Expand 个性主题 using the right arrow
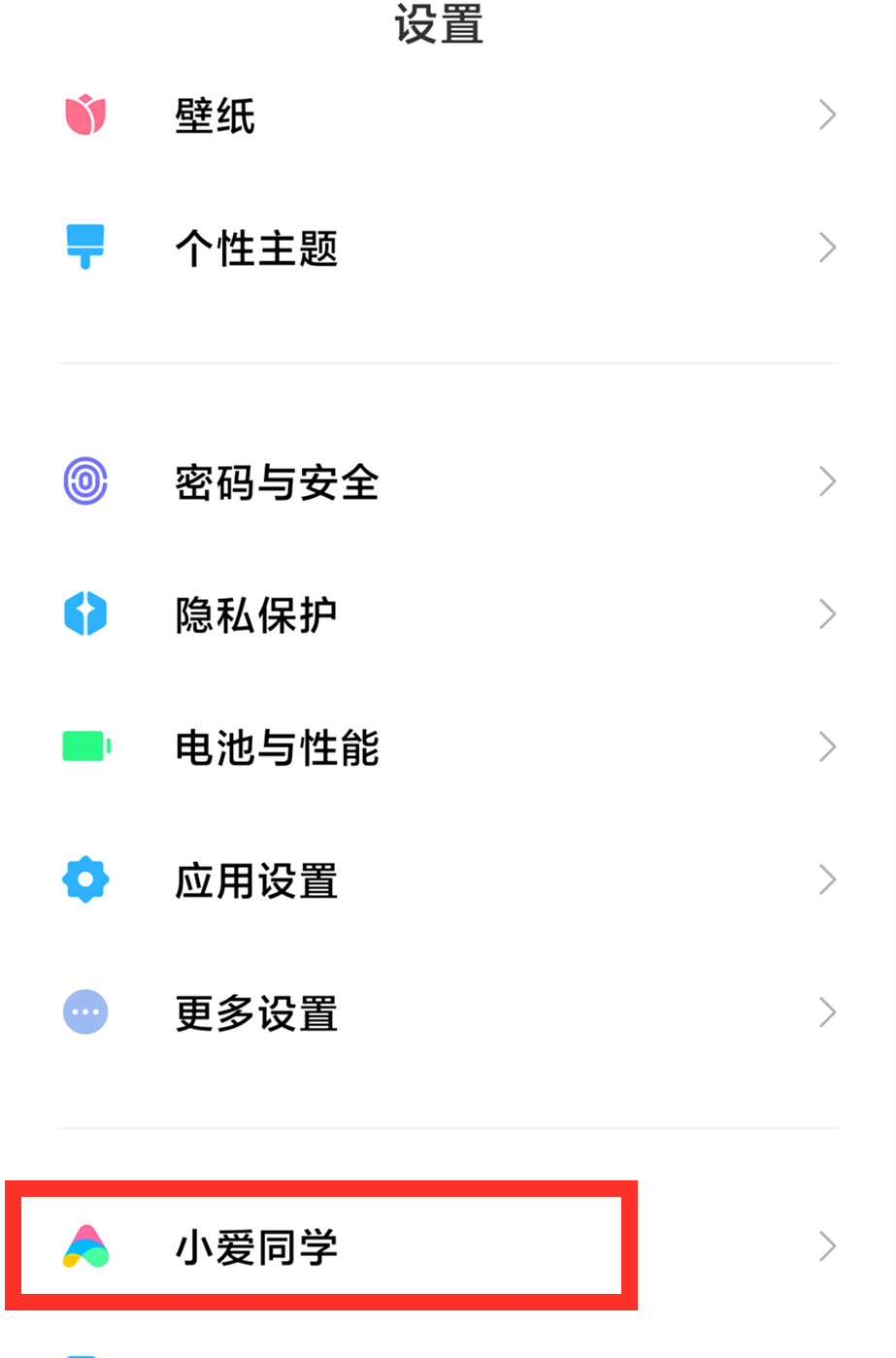Screen dimensions: 896x1358 [x=827, y=248]
